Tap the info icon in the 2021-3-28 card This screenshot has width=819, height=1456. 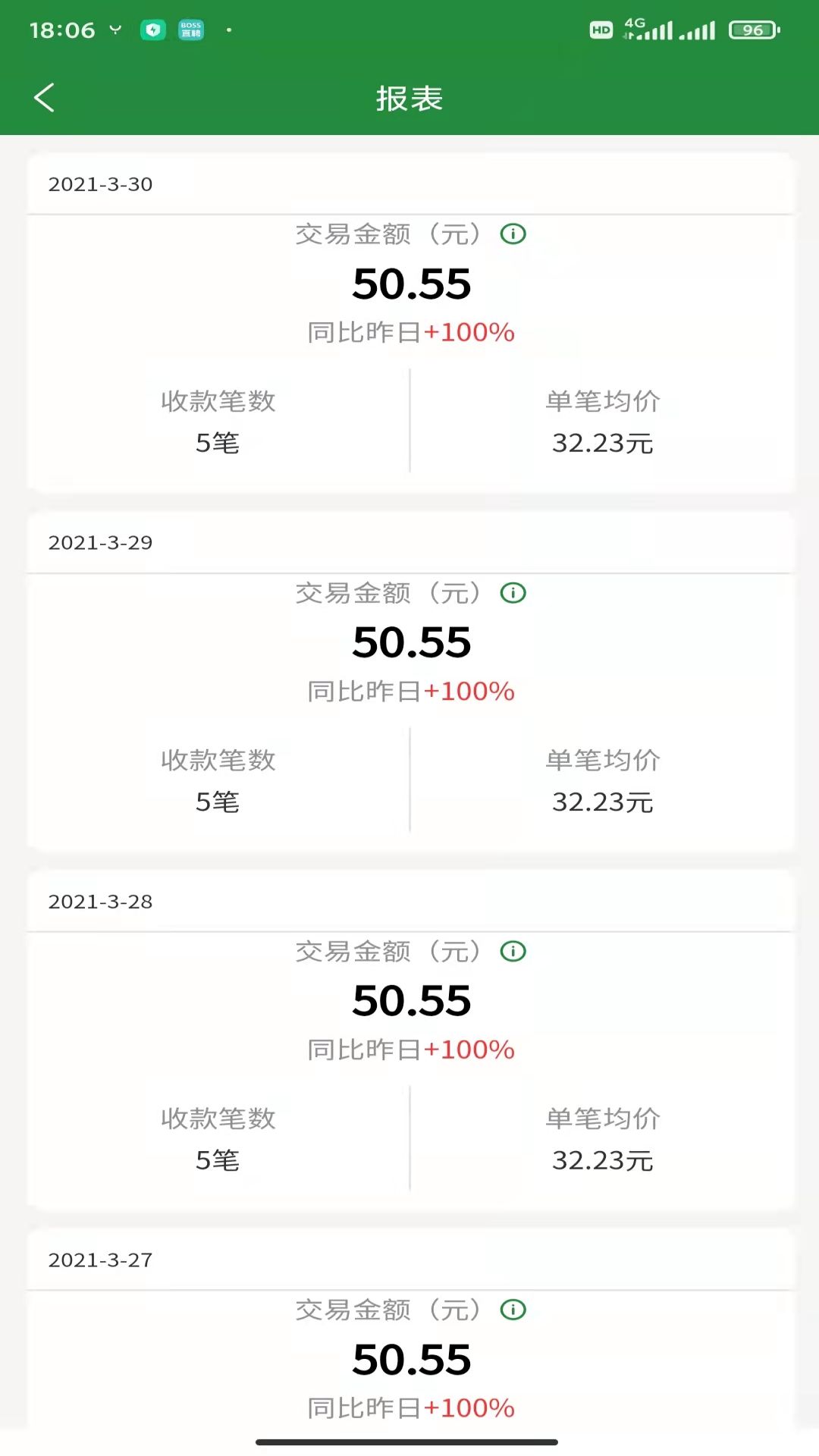click(x=513, y=951)
